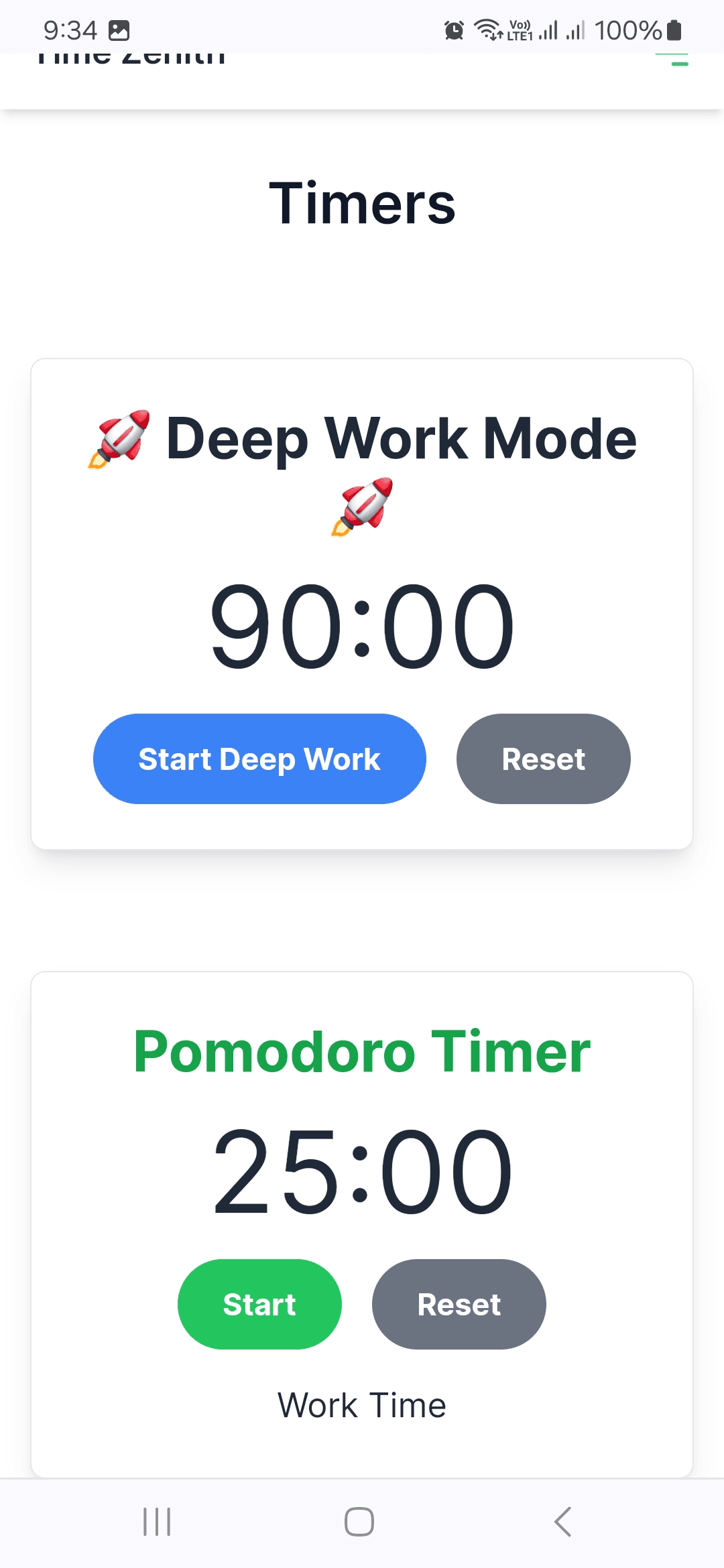
Task: Reset the Deep Work Mode timer
Action: 543,759
